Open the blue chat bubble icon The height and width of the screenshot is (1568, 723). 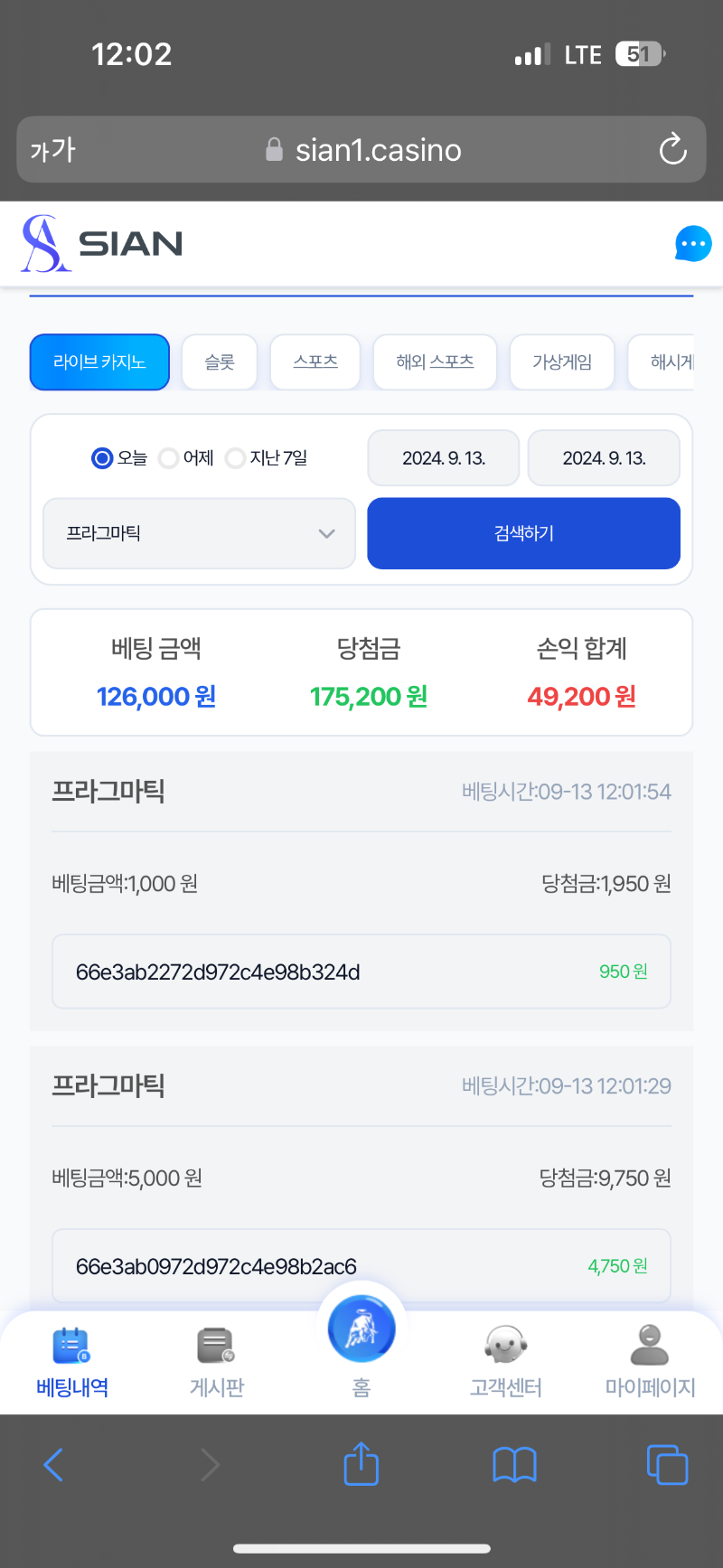pos(693,243)
